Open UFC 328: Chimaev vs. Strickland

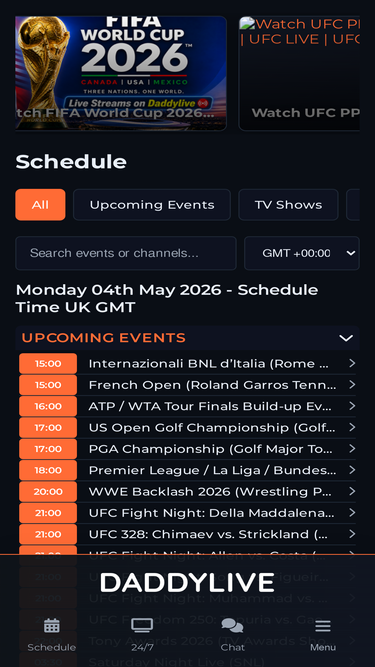pos(188,534)
